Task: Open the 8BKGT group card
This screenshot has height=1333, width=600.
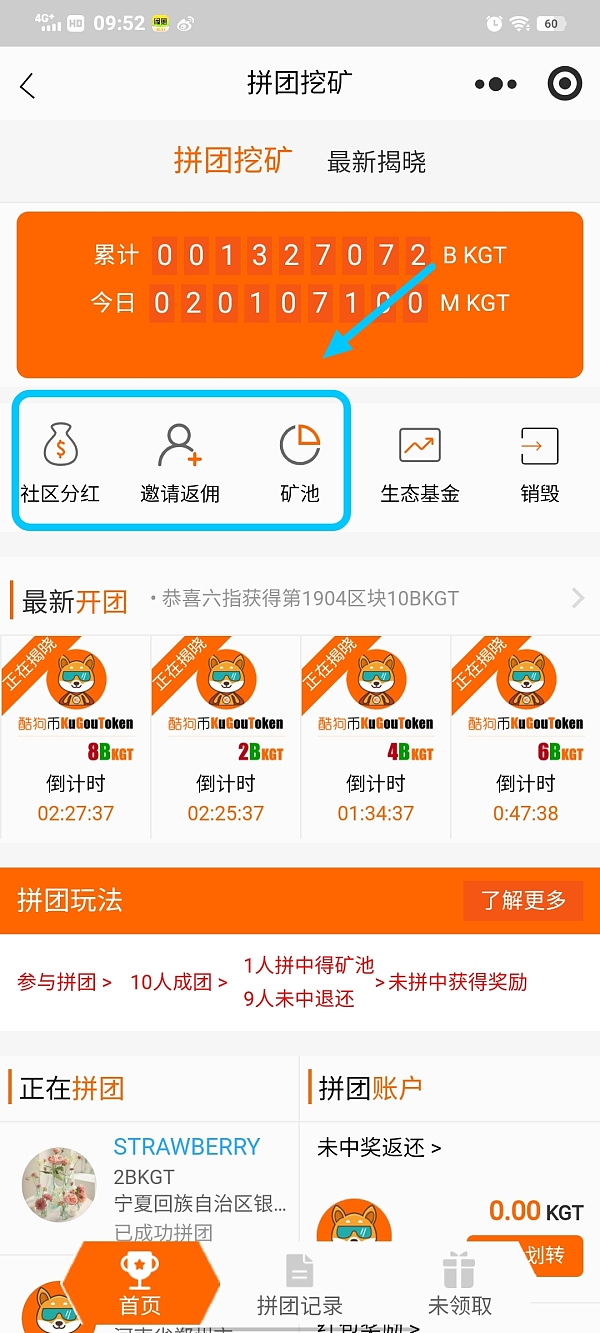Action: [76, 735]
